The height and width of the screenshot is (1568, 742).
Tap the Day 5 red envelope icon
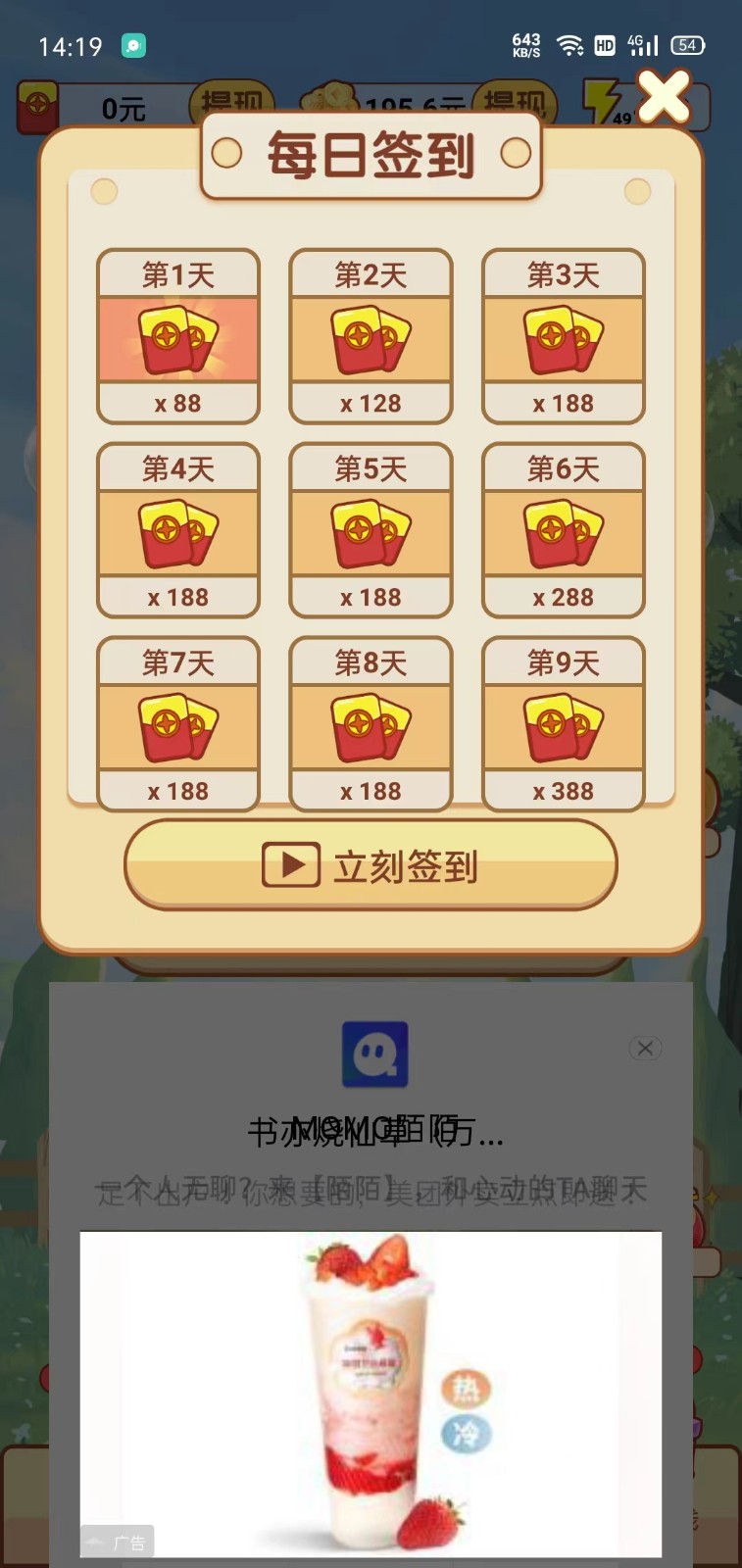(x=370, y=532)
